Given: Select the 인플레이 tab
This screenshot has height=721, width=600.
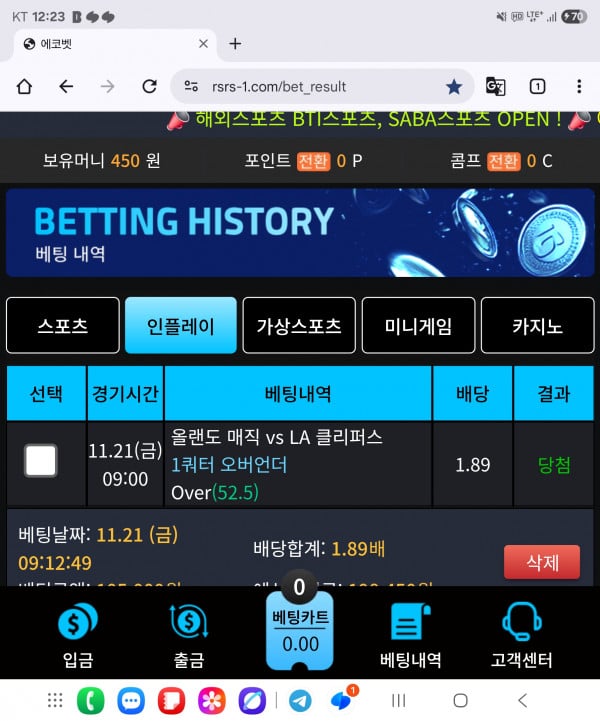Looking at the screenshot, I should point(181,326).
